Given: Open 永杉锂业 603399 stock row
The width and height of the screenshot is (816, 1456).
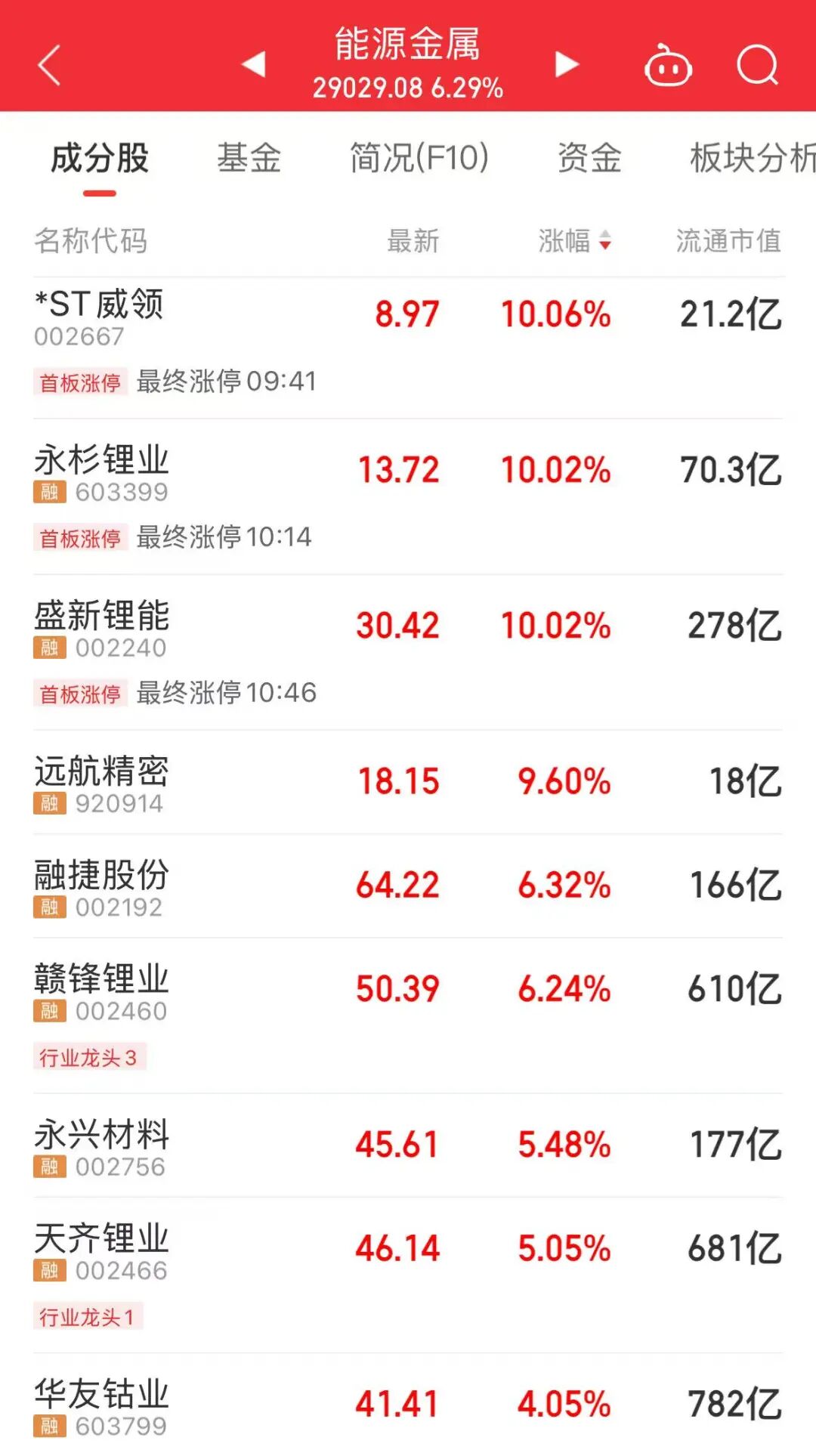Looking at the screenshot, I should (408, 497).
